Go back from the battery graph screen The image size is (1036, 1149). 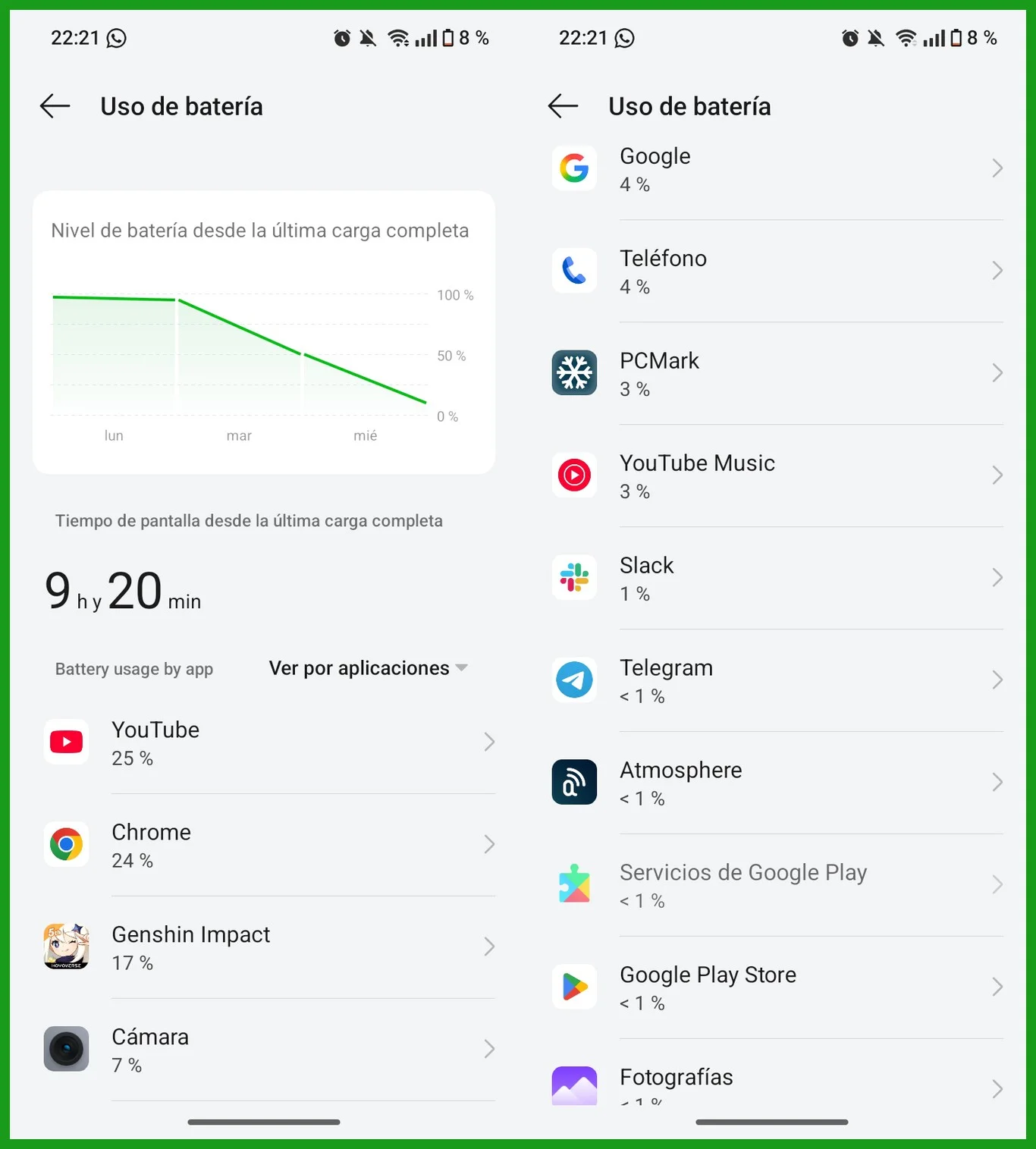point(55,106)
